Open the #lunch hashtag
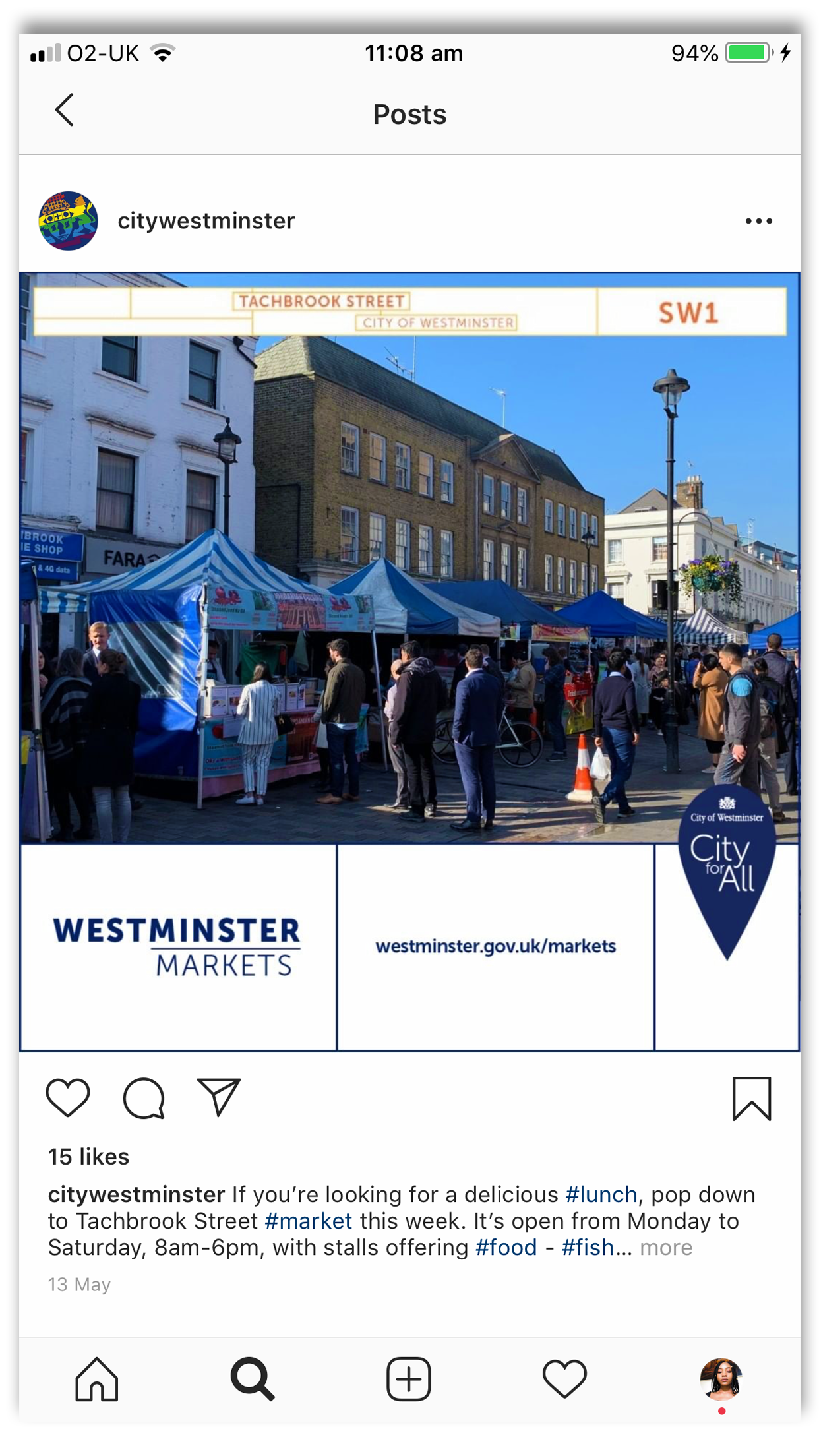819x1456 pixels. [601, 1194]
